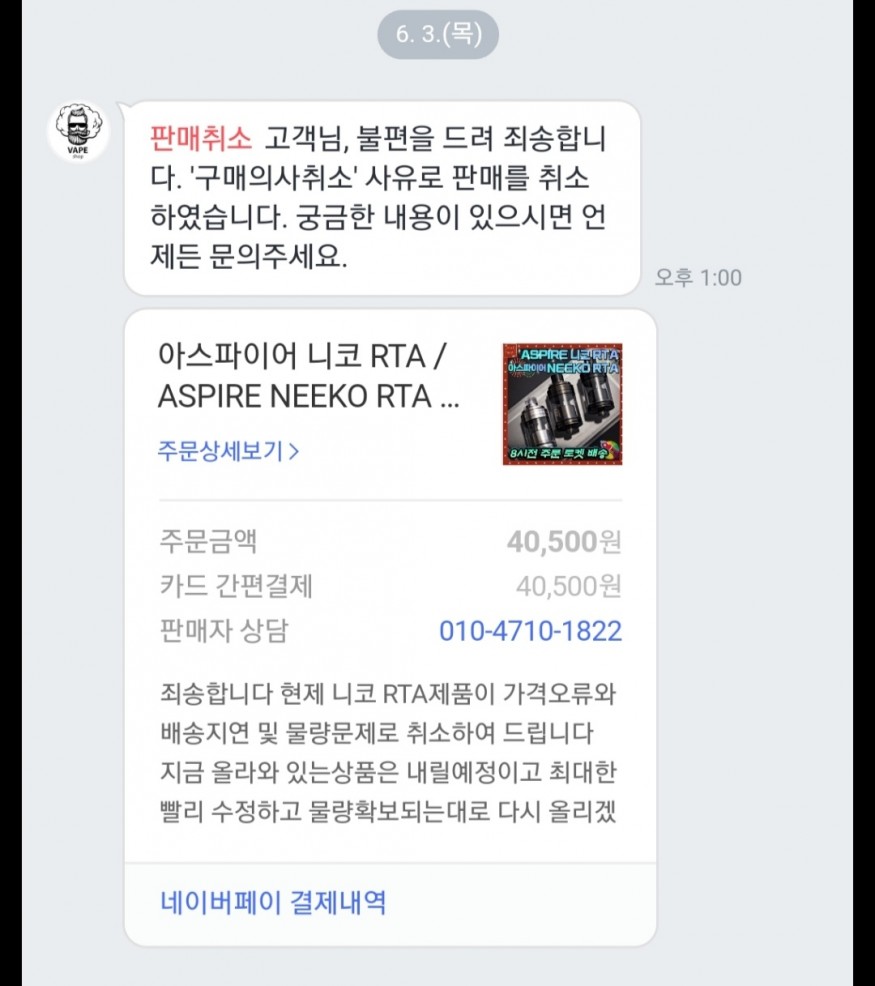This screenshot has width=875, height=986.
Task: Open 주문상세보기 order details link
Action: [x=228, y=450]
